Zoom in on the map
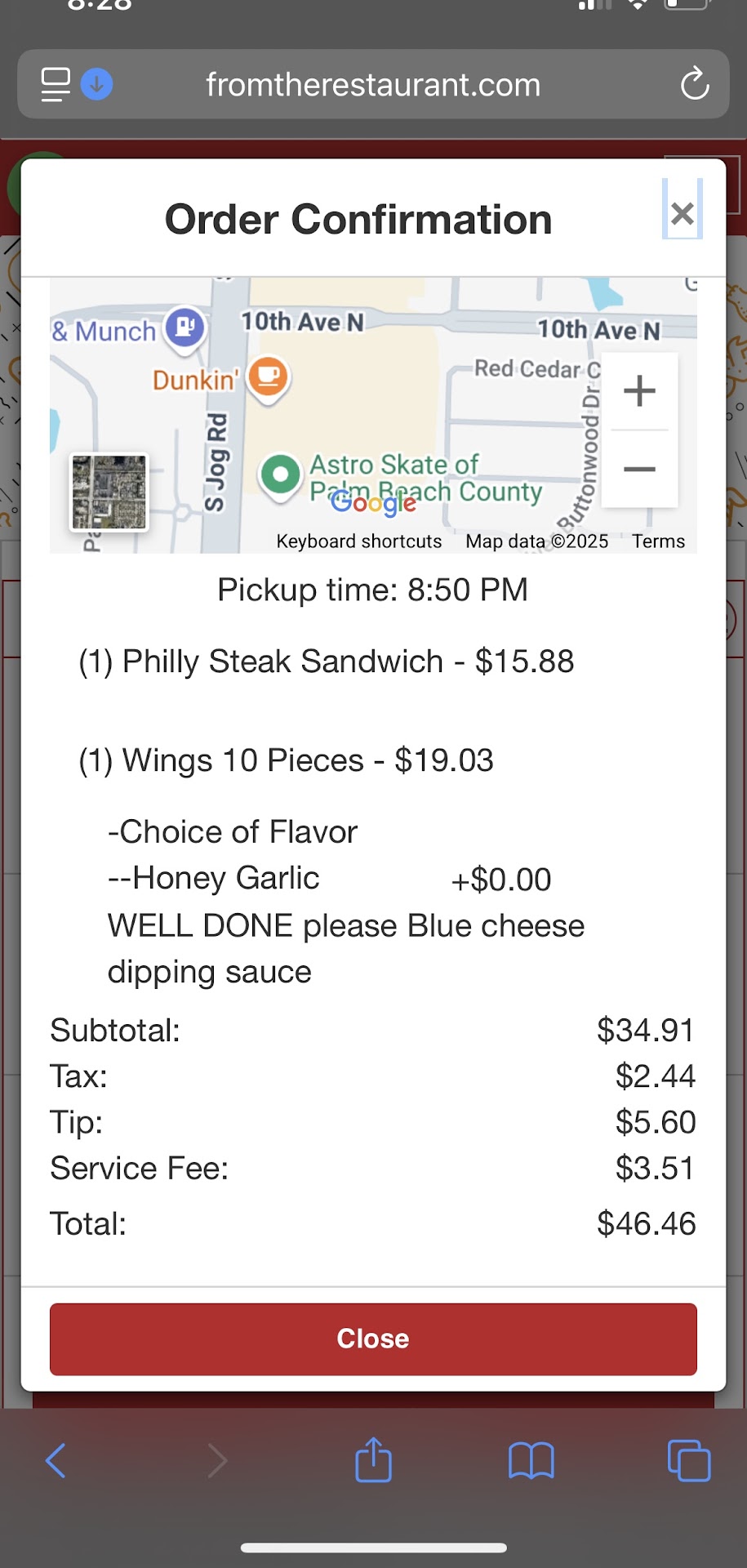Screen dimensions: 747x1568 pyautogui.click(x=639, y=390)
